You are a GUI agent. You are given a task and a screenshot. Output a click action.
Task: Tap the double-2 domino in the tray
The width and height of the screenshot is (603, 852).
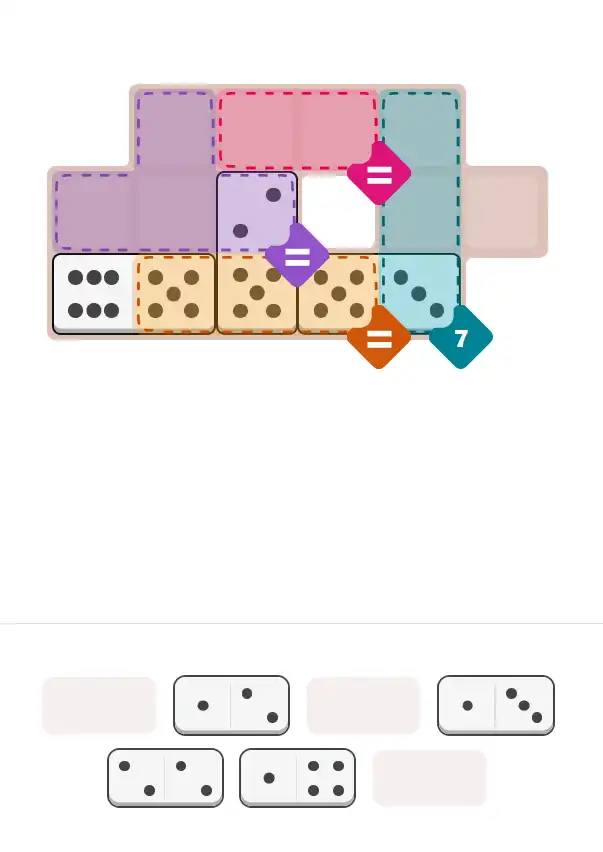(165, 777)
